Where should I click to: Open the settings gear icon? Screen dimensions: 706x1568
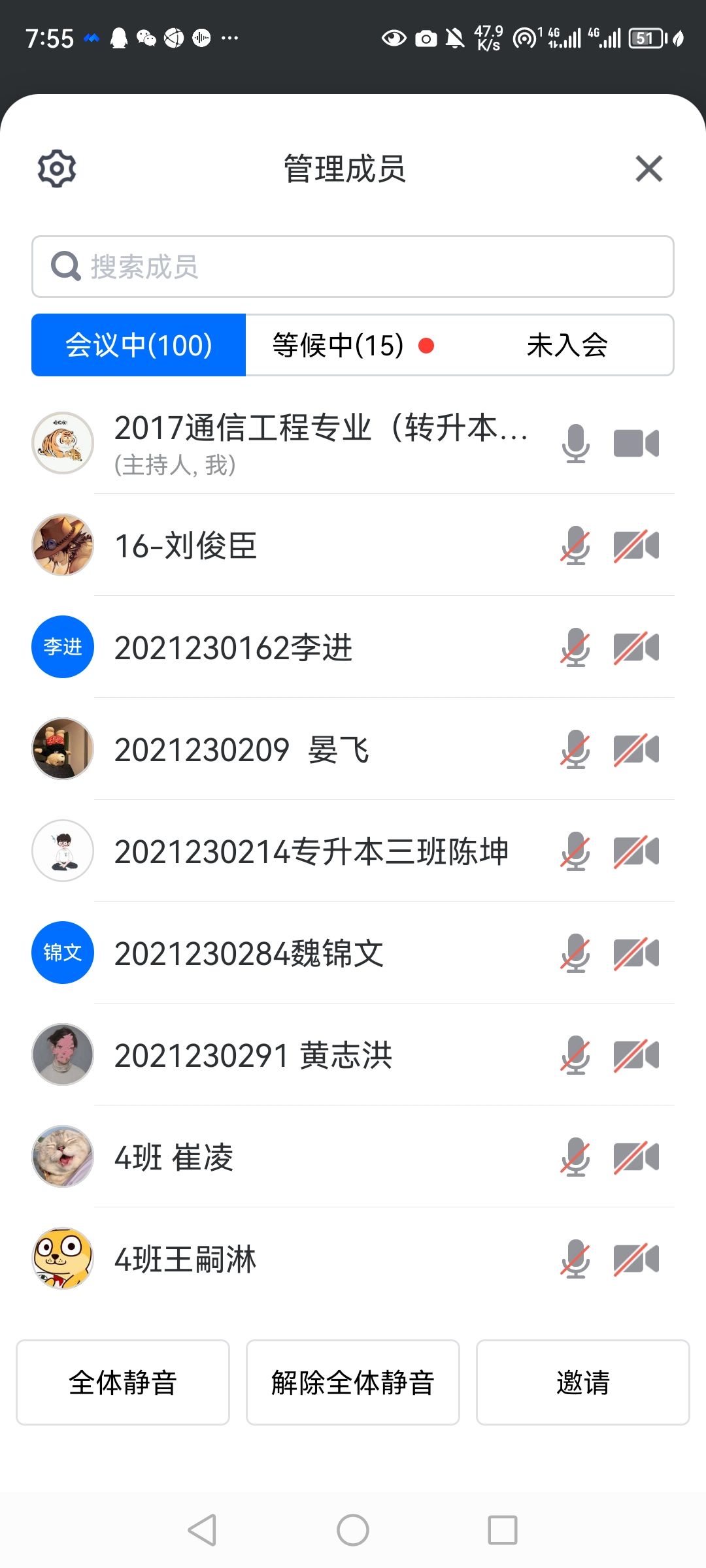(57, 169)
